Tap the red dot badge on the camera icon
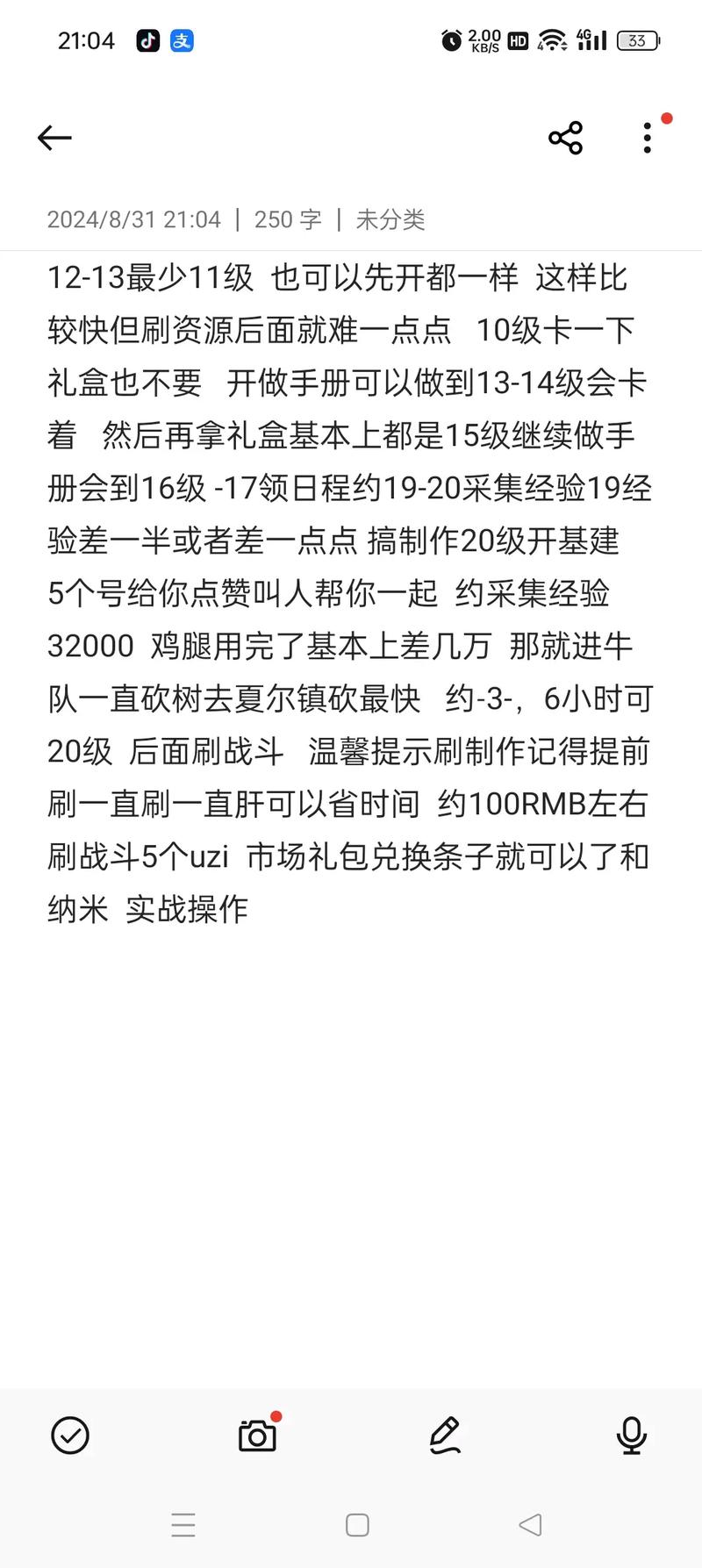The height and width of the screenshot is (1568, 702). 276,1415
